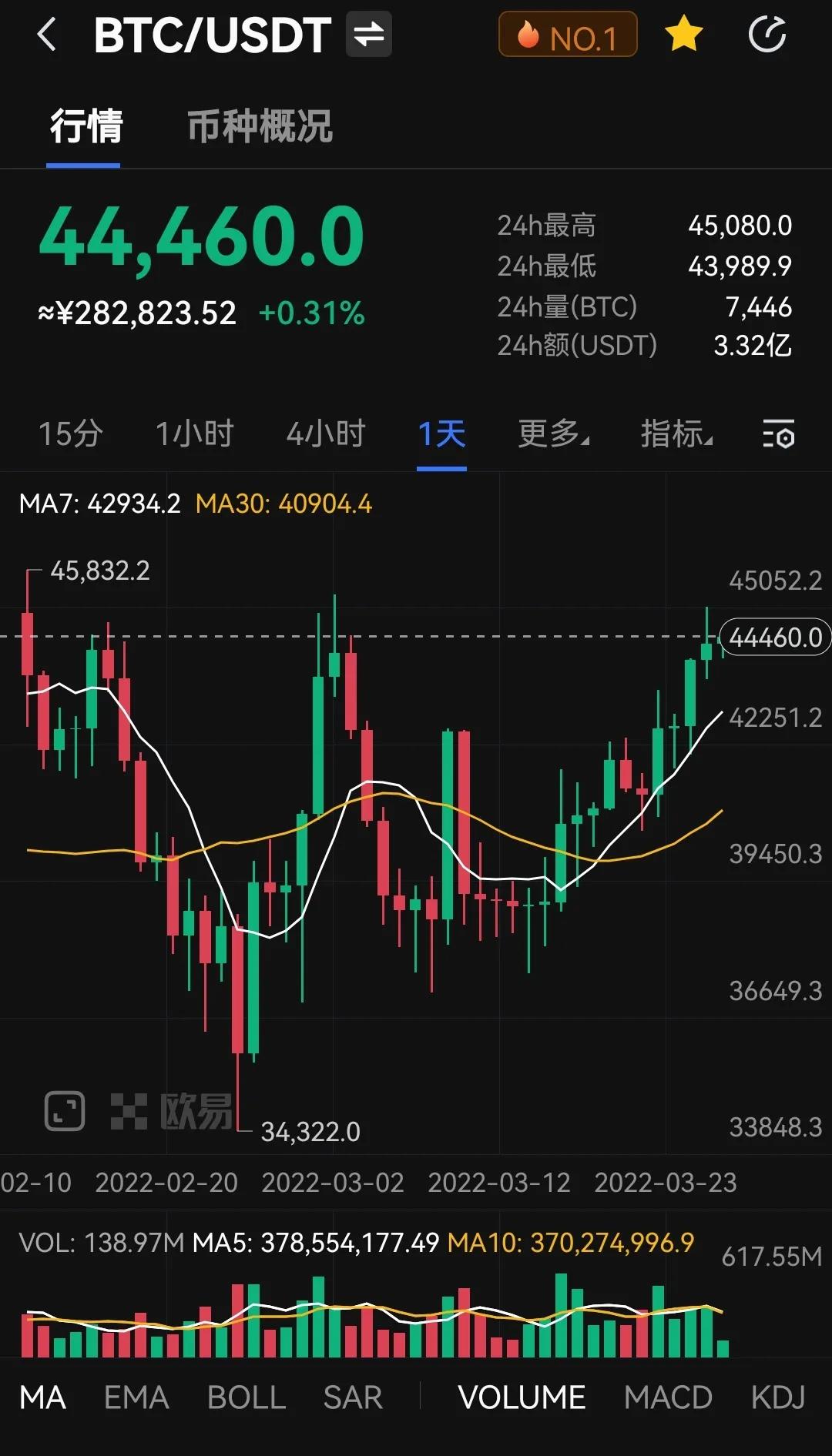Click the refresh icon at top right
The width and height of the screenshot is (832, 1456).
(x=767, y=34)
